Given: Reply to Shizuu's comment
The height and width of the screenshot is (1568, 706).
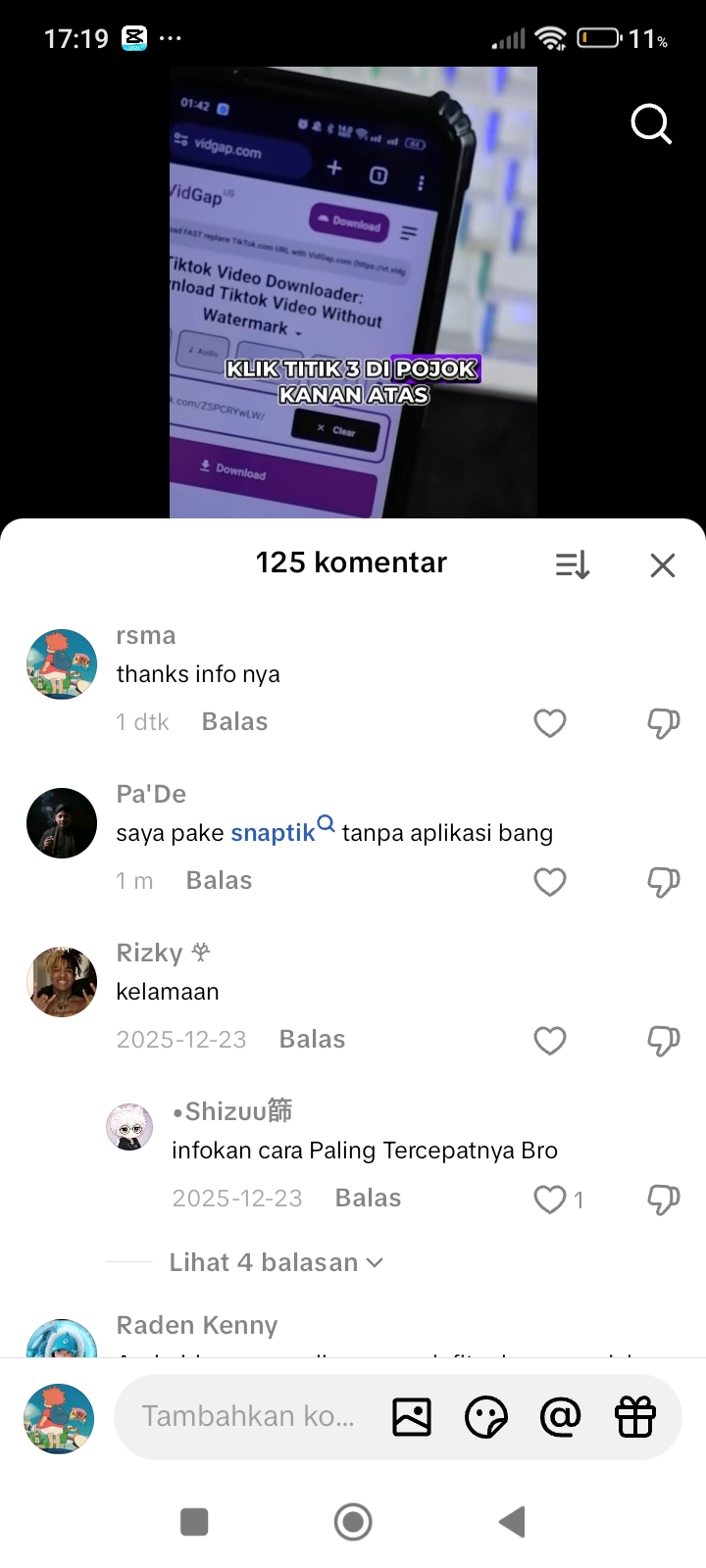Looking at the screenshot, I should tap(368, 1199).
